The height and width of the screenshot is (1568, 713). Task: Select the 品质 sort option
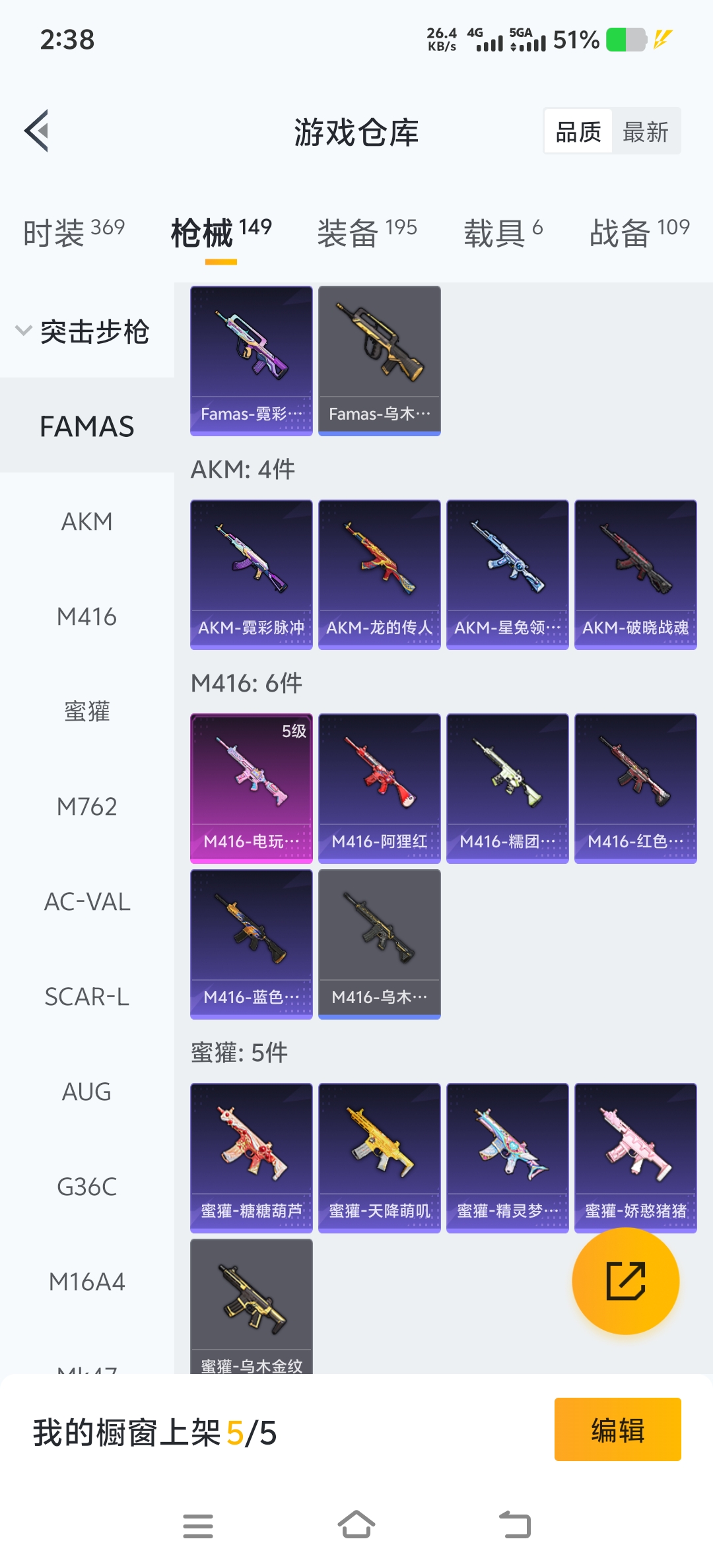point(578,132)
